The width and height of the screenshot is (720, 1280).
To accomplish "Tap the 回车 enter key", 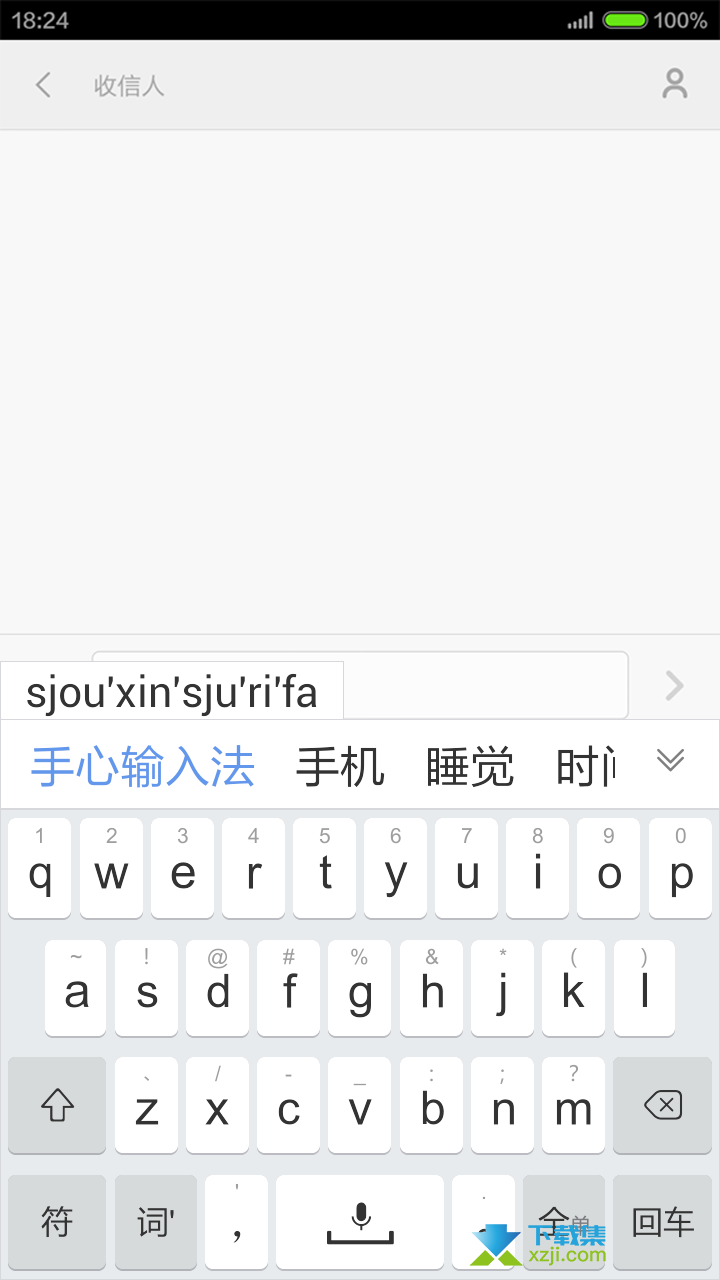I will click(662, 1222).
